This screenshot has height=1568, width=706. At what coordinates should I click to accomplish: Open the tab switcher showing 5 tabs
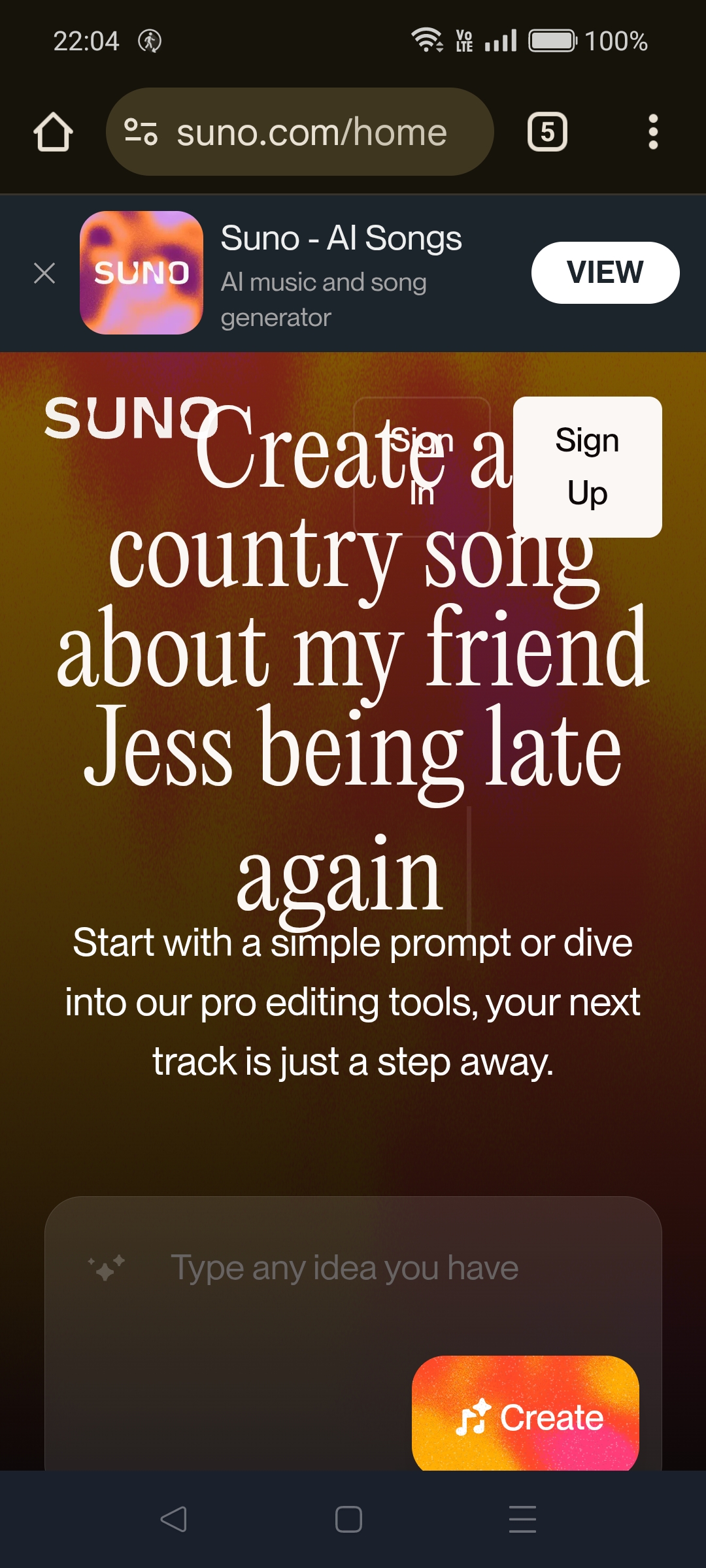(x=547, y=132)
